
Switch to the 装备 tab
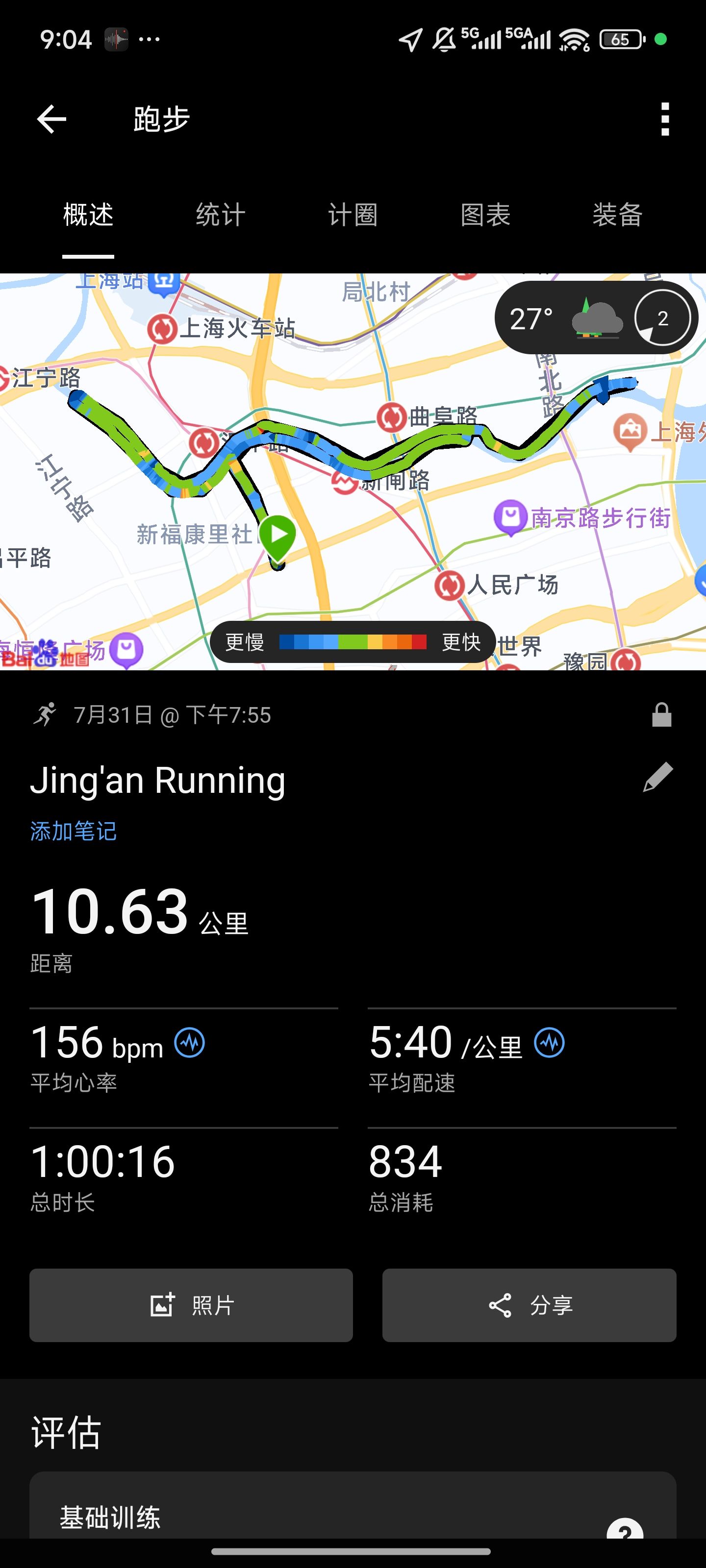pyautogui.click(x=618, y=215)
